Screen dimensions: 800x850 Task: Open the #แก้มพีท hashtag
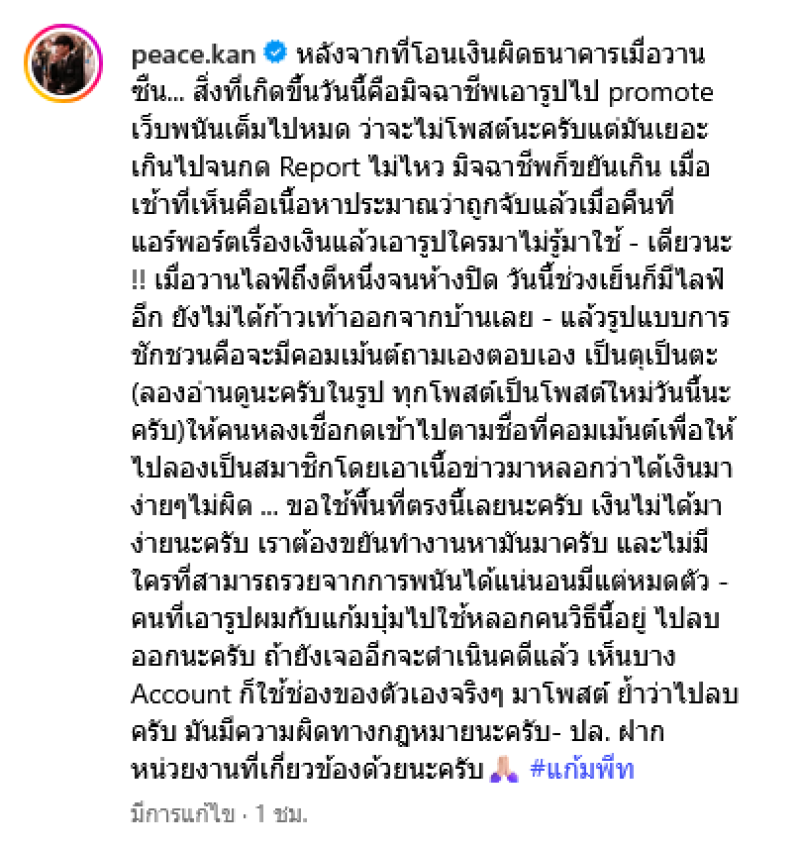coord(580,770)
